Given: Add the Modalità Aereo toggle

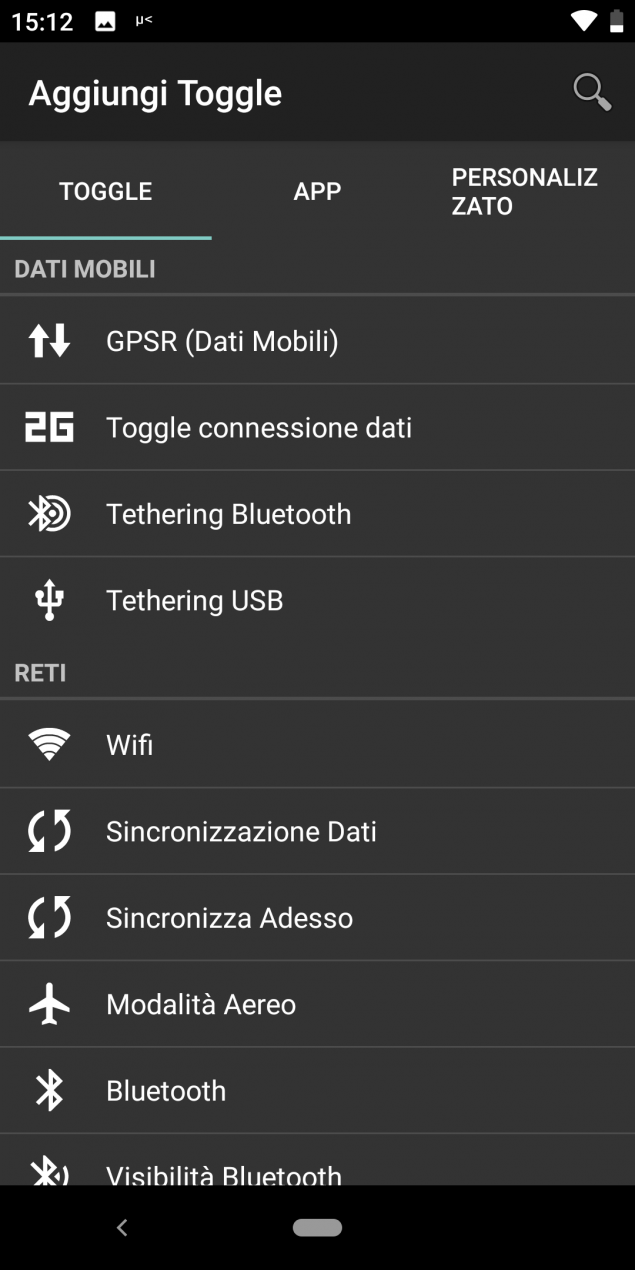Looking at the screenshot, I should (317, 1004).
